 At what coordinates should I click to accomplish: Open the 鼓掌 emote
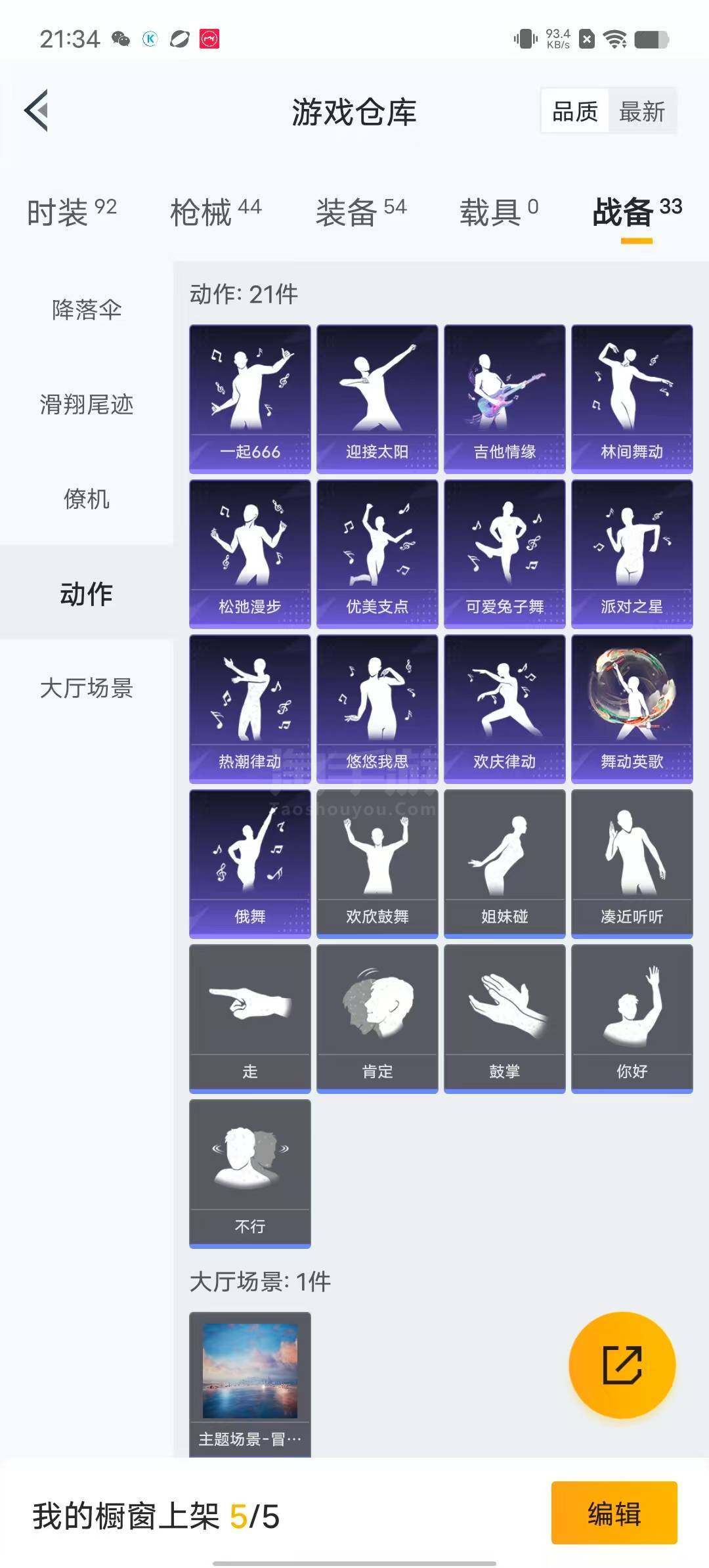point(505,1018)
